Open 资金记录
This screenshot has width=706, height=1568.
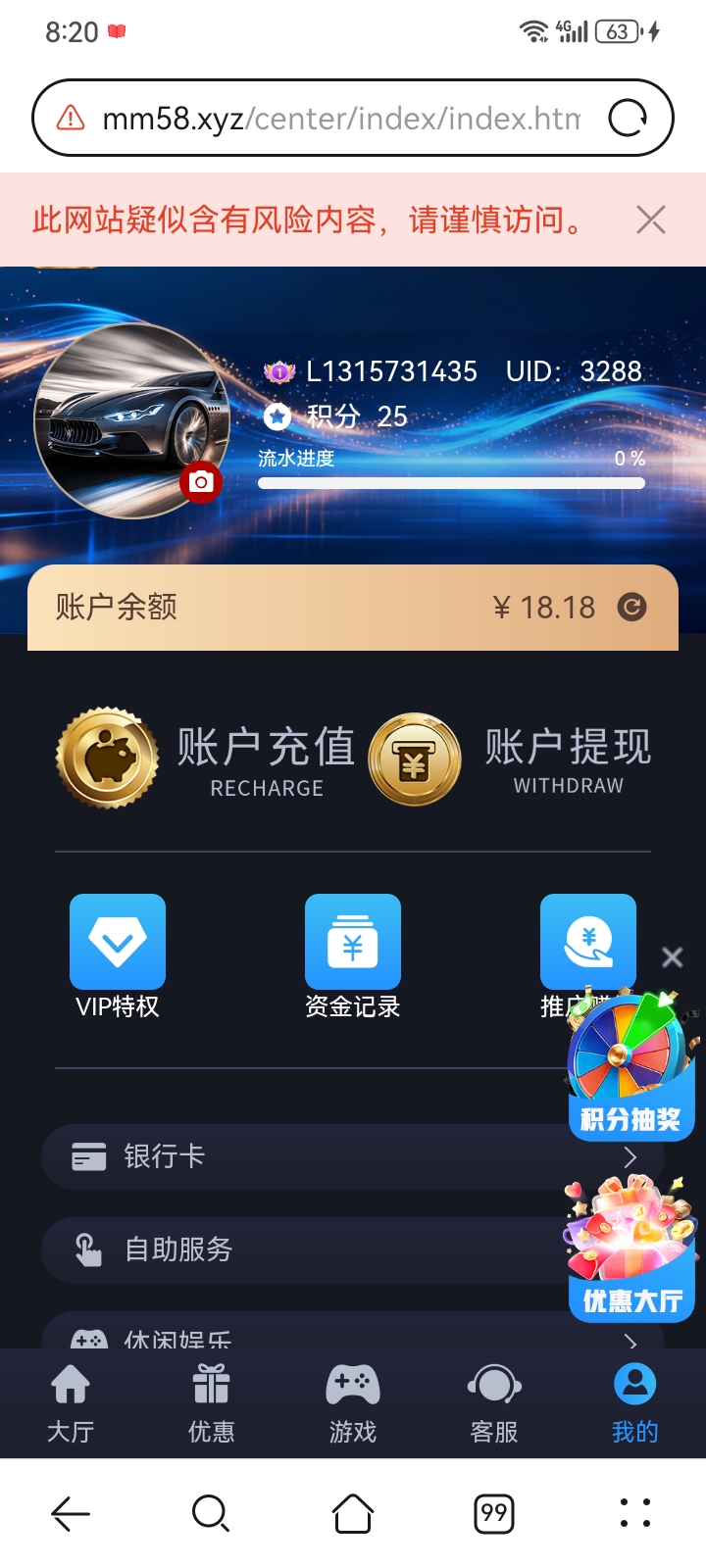click(353, 956)
